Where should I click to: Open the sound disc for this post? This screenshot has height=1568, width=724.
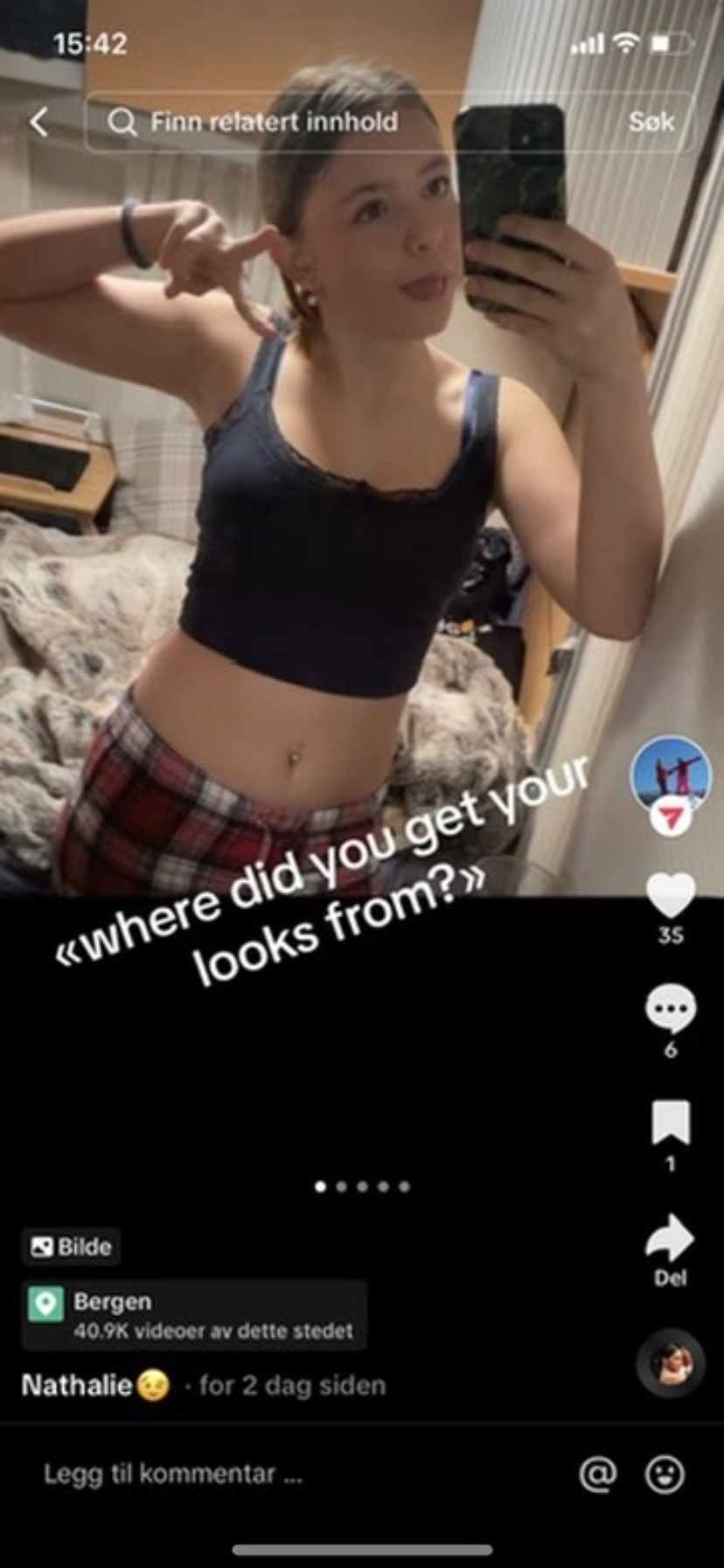(671, 1363)
